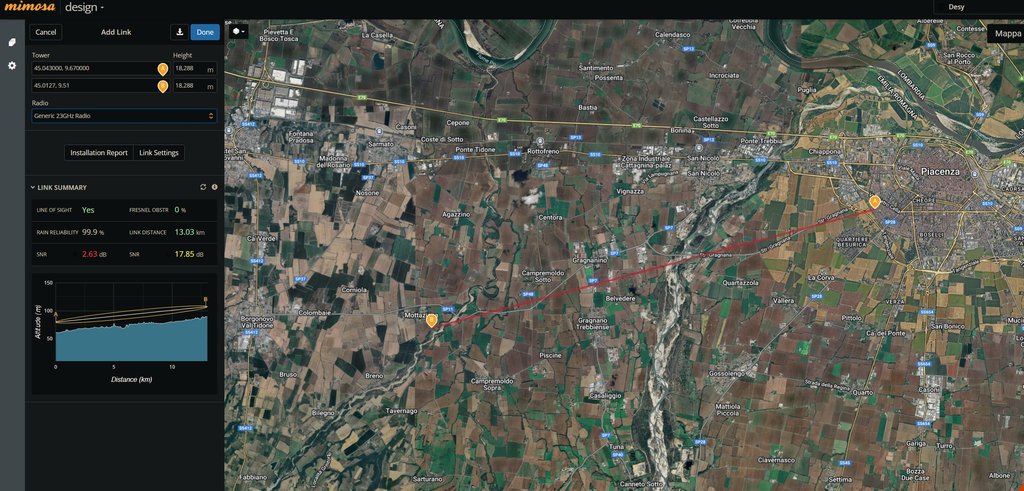The width and height of the screenshot is (1024, 491).
Task: Open the tag icon in left sidebar
Action: pyautogui.click(x=12, y=43)
